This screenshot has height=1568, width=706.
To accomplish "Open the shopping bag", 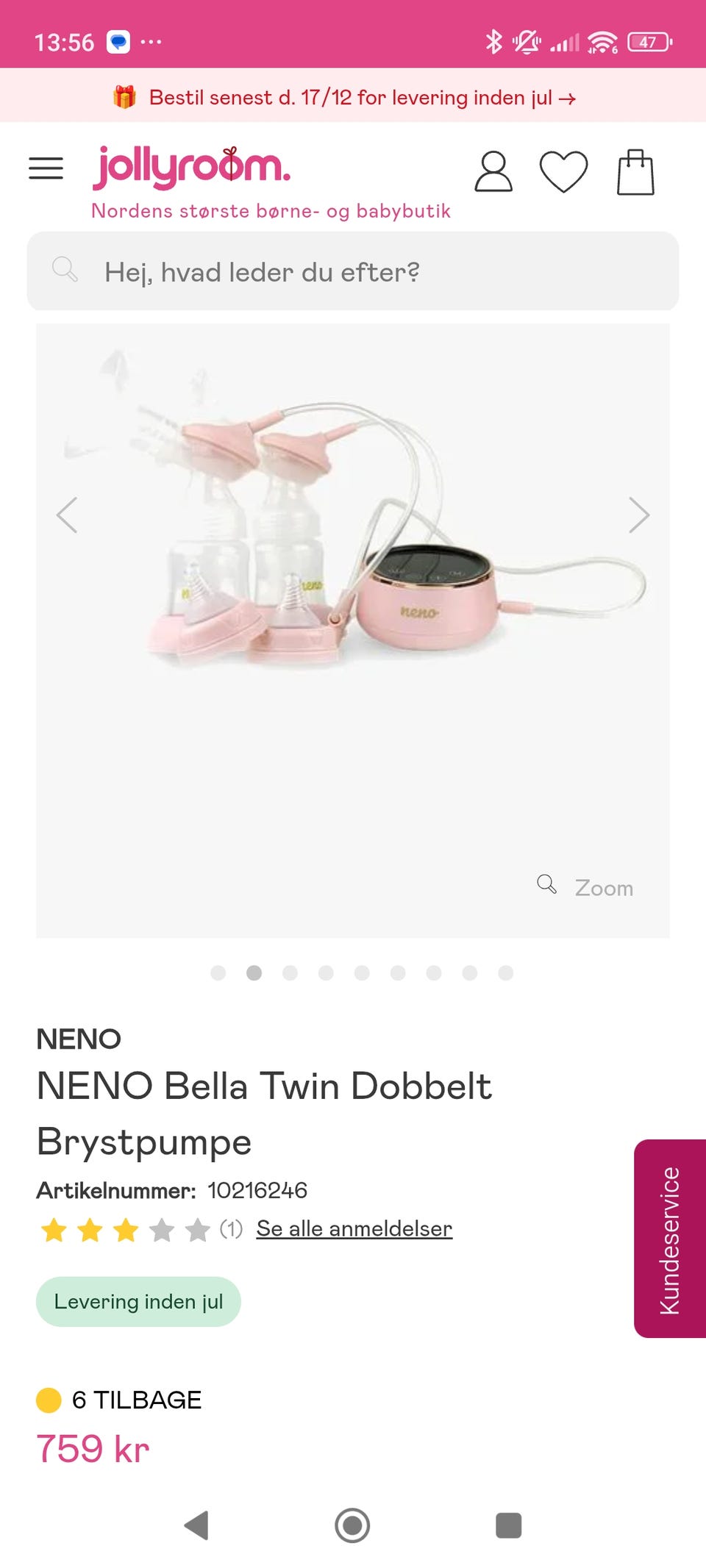I will coord(635,172).
